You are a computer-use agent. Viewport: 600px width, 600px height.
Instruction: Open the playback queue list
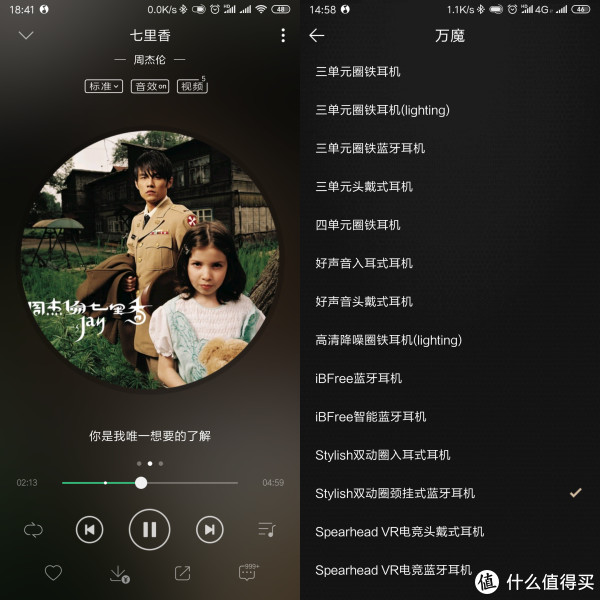(x=267, y=528)
